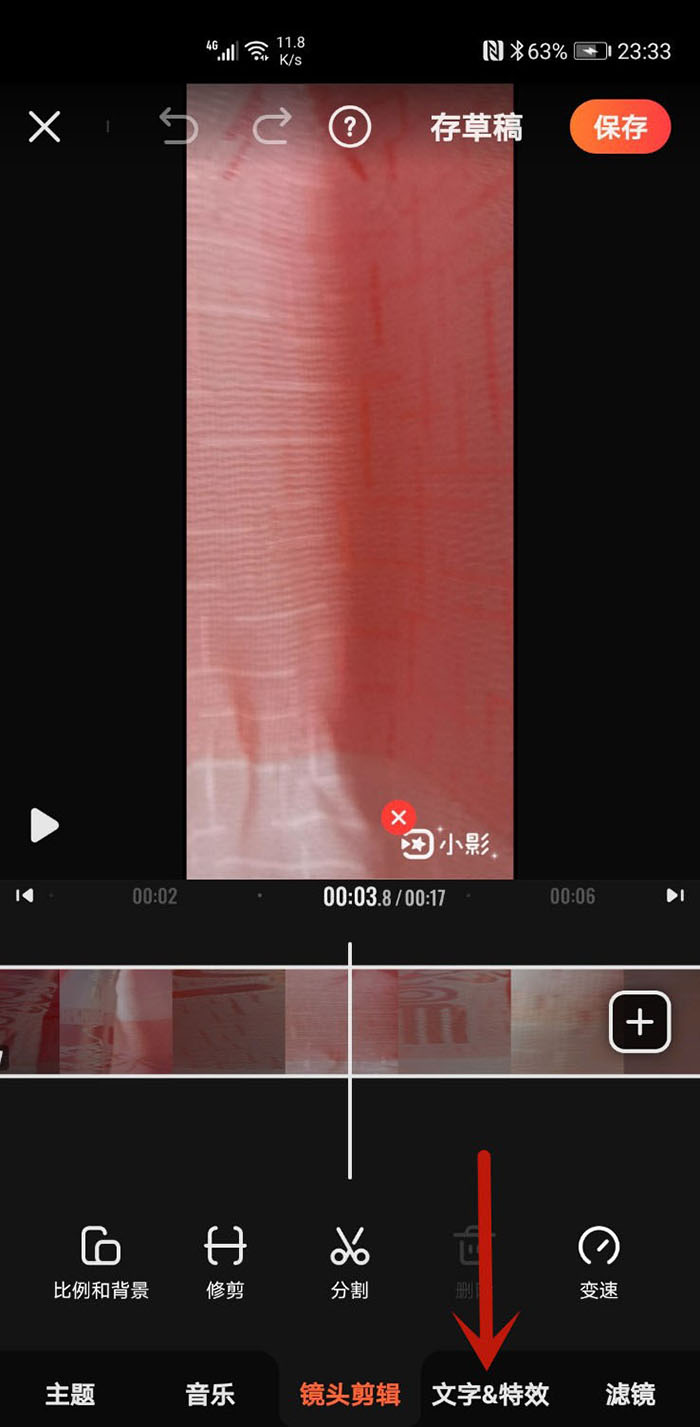Image resolution: width=700 pixels, height=1427 pixels.
Task: Switch to the 音乐 music tab
Action: 210,1393
